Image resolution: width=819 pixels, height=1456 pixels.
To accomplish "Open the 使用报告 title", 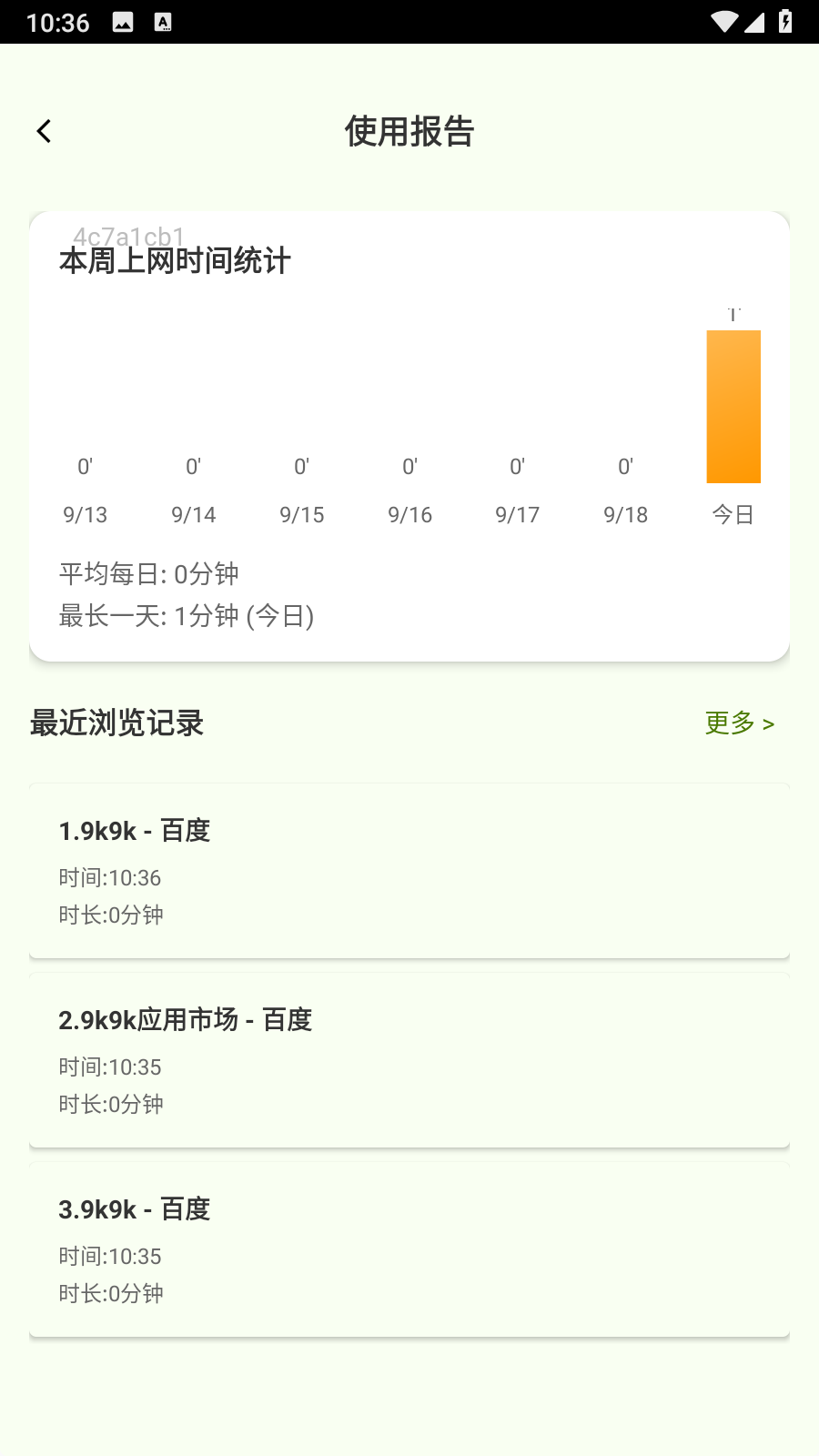I will point(409,131).
